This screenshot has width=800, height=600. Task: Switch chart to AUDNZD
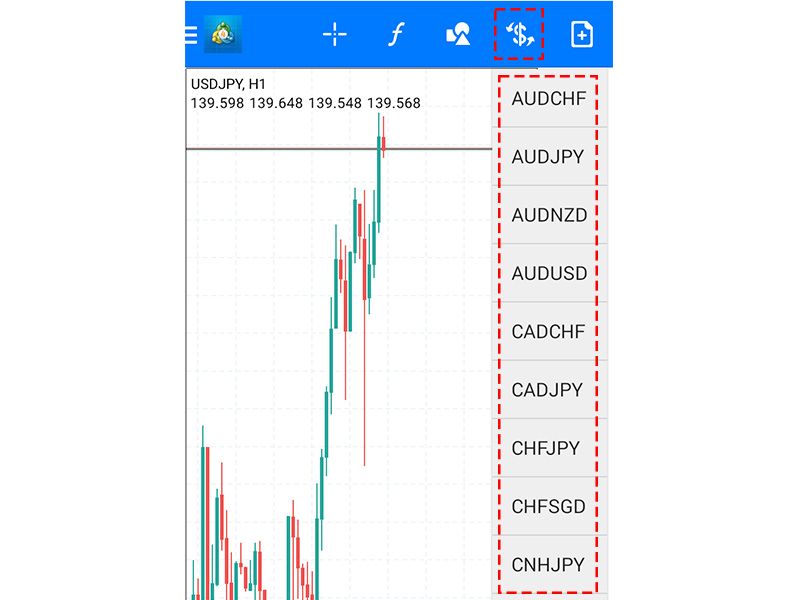click(x=548, y=215)
